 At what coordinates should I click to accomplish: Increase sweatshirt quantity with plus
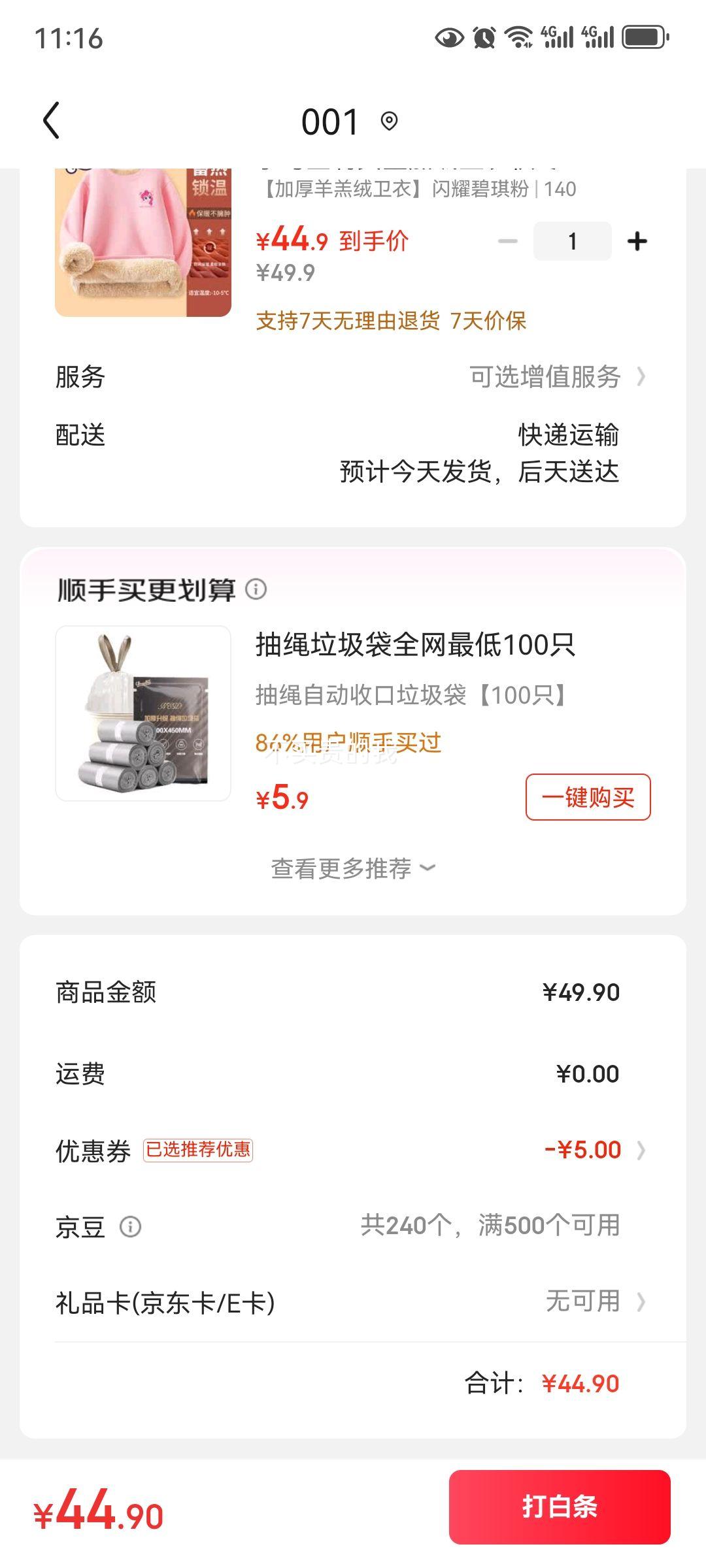(x=637, y=241)
